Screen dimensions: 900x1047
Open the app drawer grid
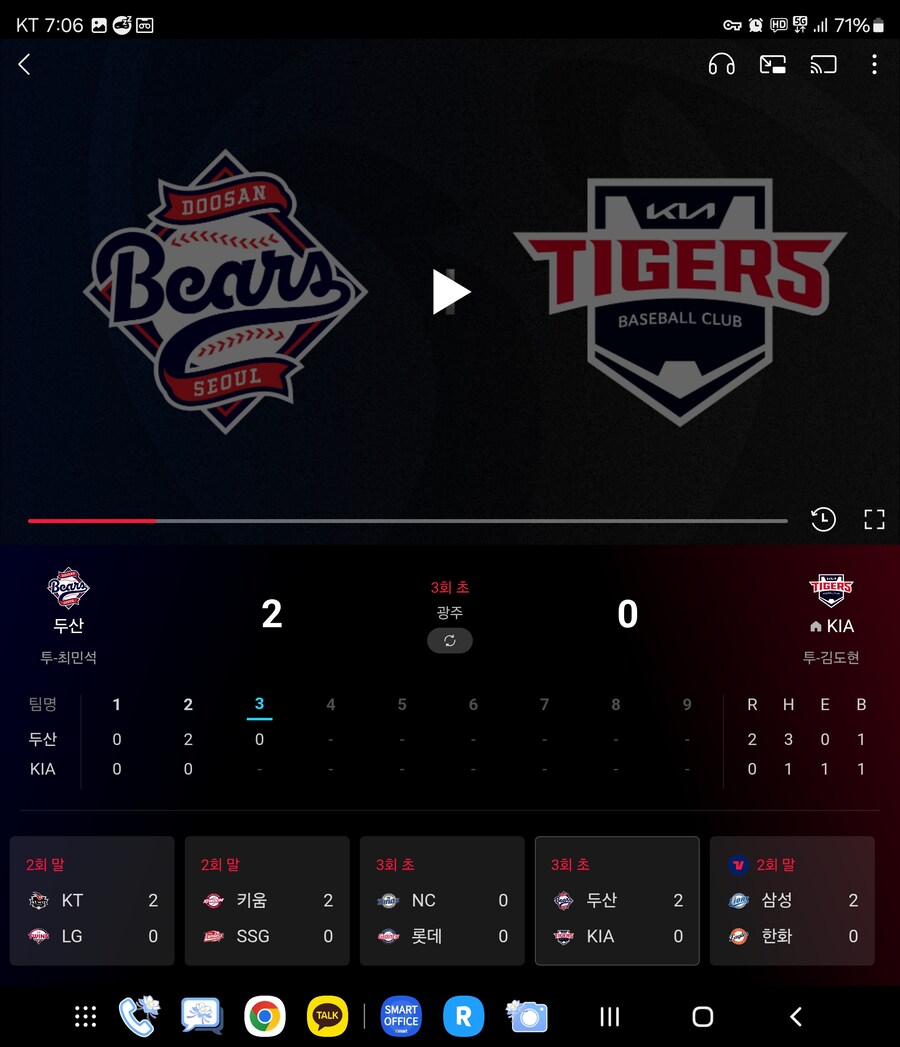(86, 1017)
